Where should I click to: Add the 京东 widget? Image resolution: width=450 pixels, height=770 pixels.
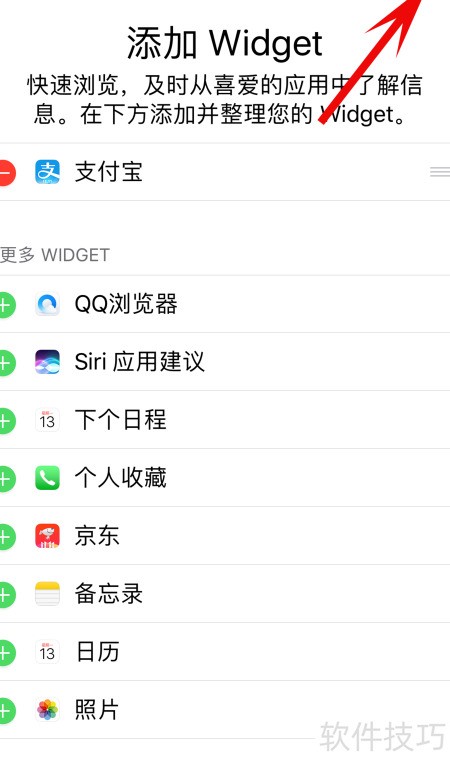[x=6, y=537]
